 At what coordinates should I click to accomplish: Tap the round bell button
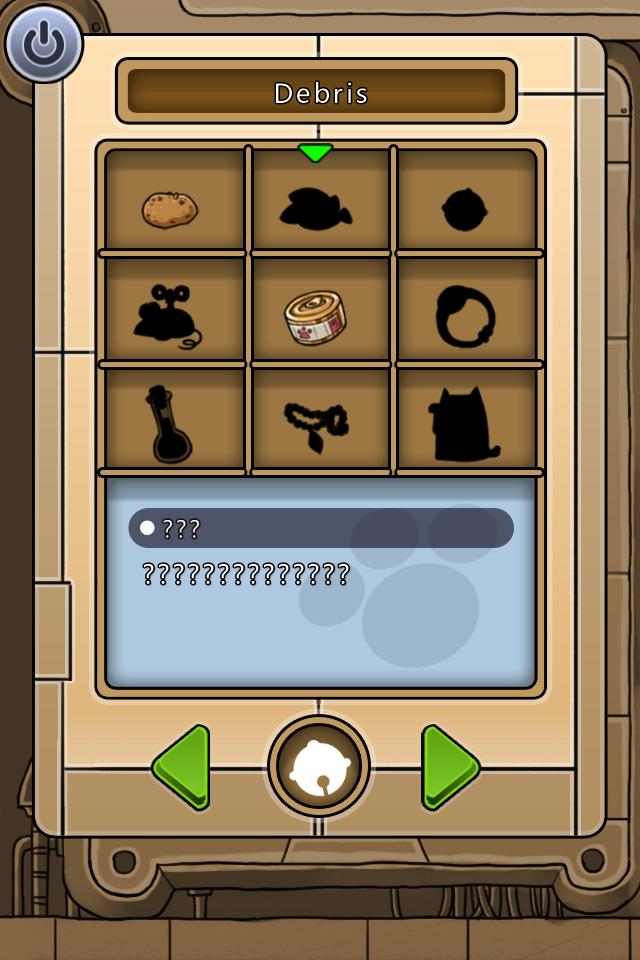click(319, 767)
